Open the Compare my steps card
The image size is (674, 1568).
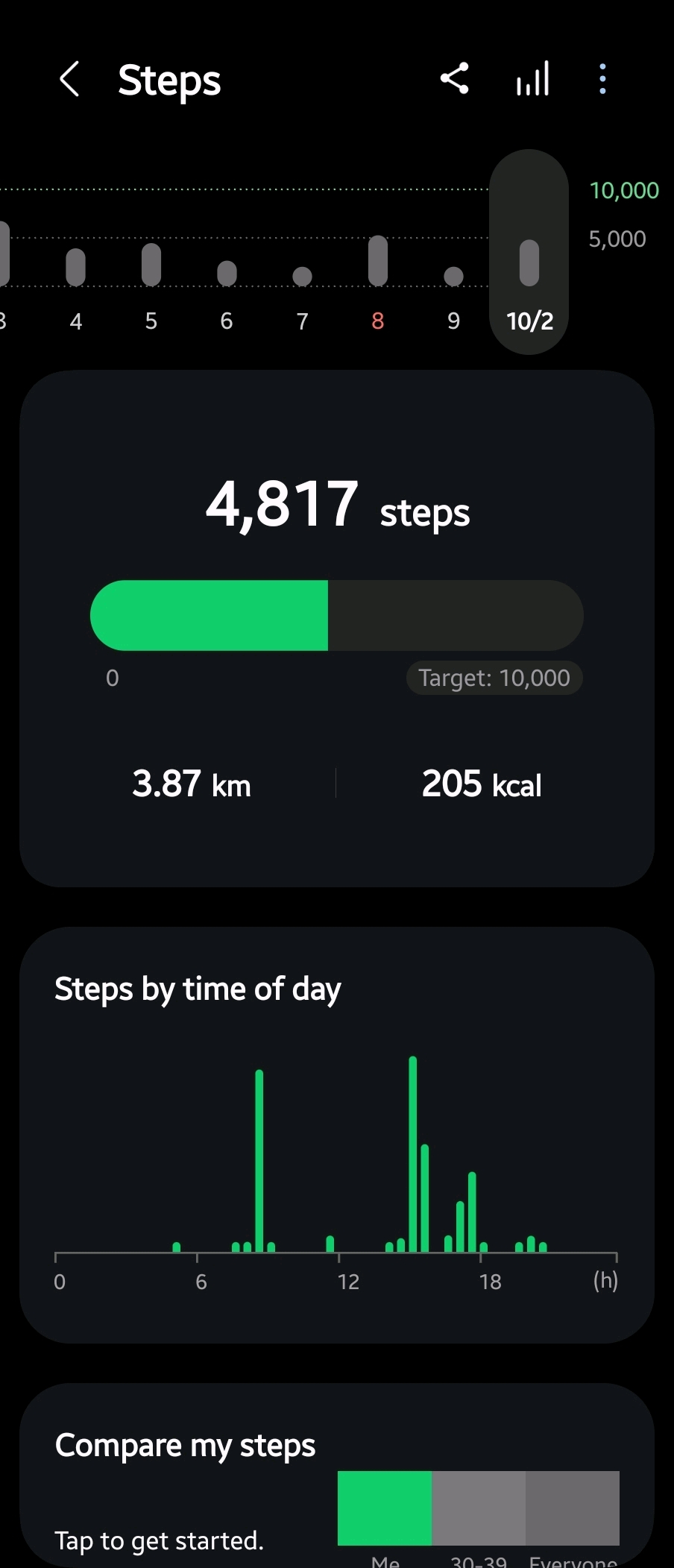click(337, 1484)
